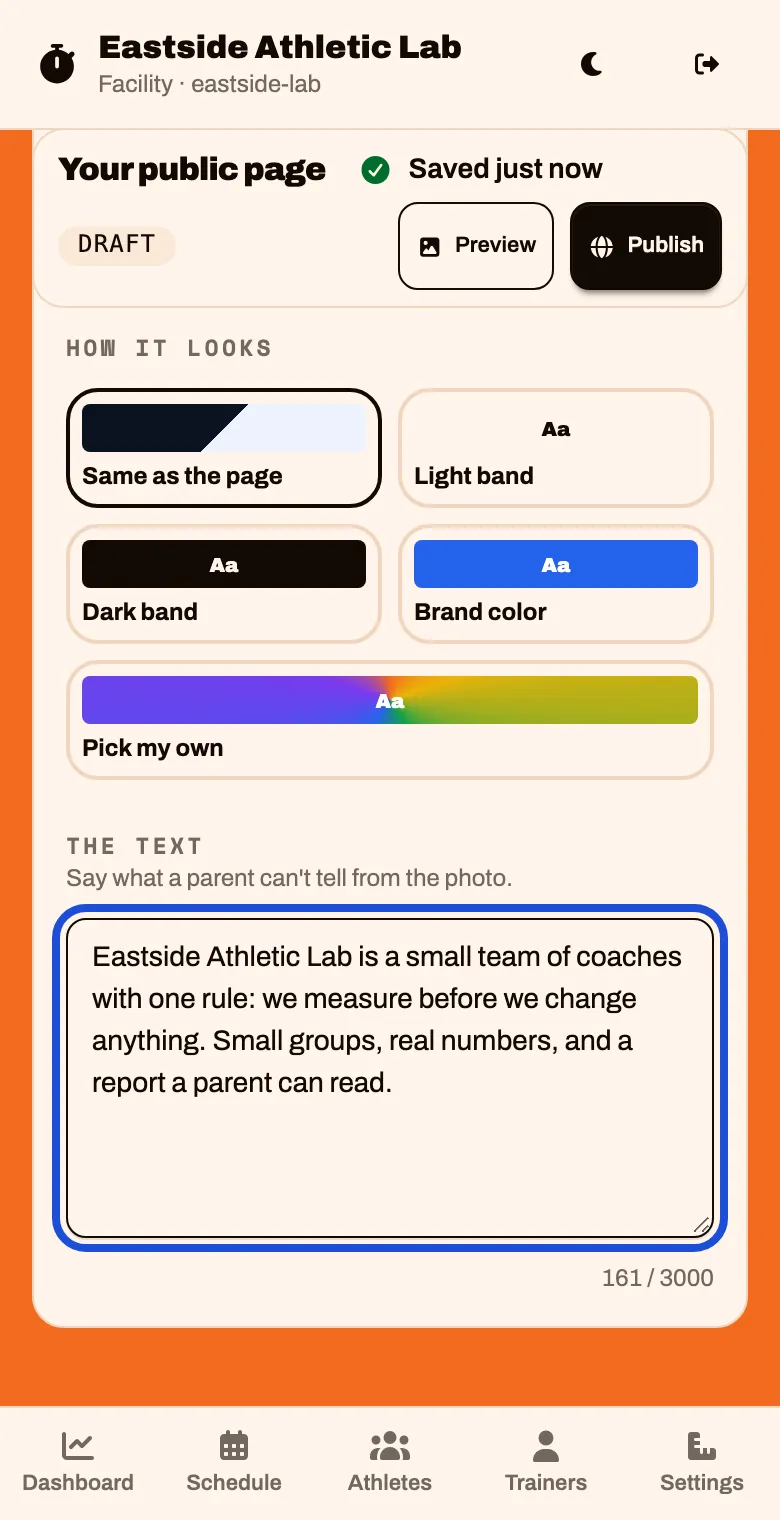
Task: Tap the sign out icon
Action: (707, 64)
